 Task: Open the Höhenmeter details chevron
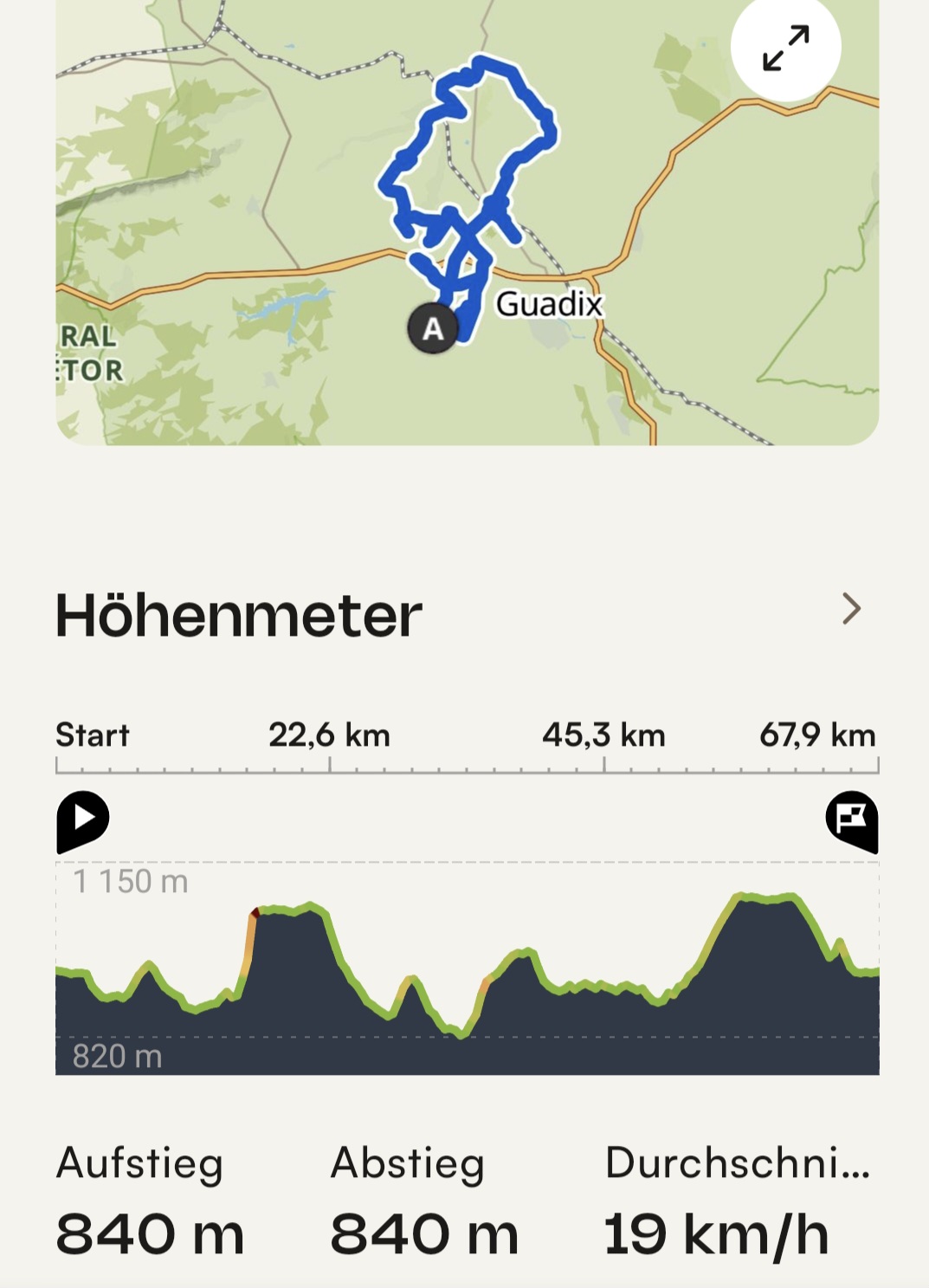tap(851, 609)
